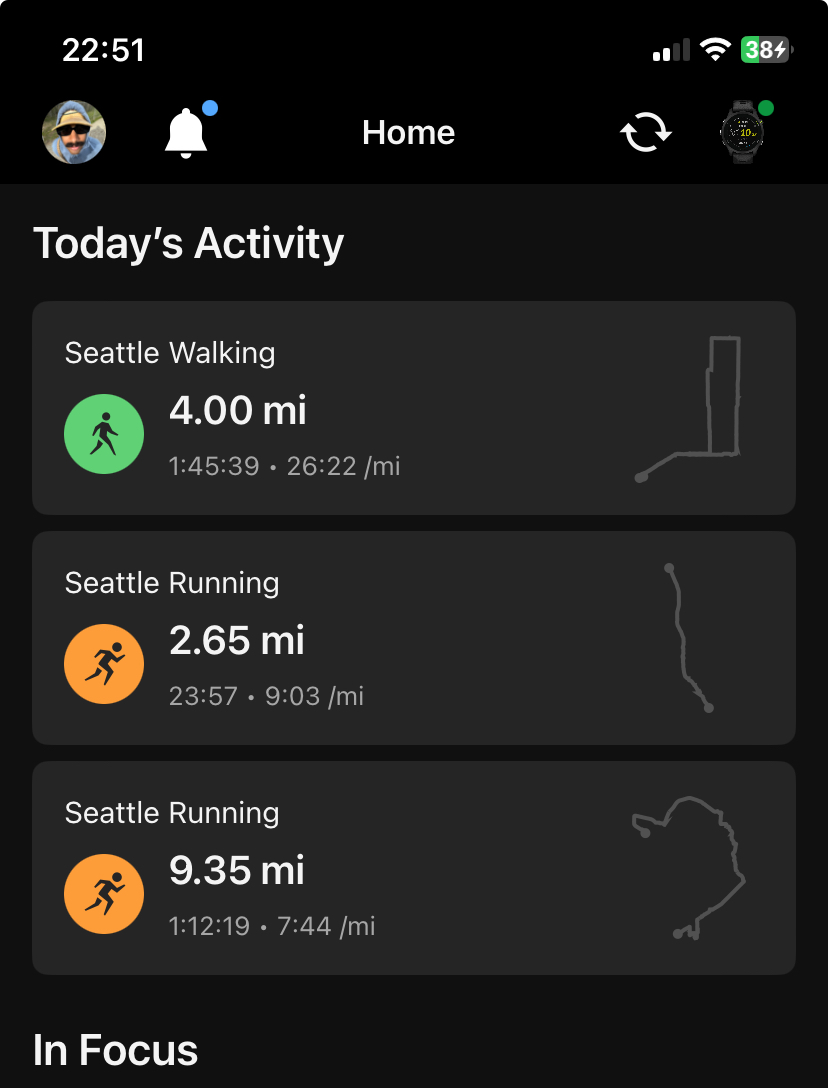Image resolution: width=828 pixels, height=1088 pixels.
Task: Open the connected watch device icon
Action: point(742,132)
